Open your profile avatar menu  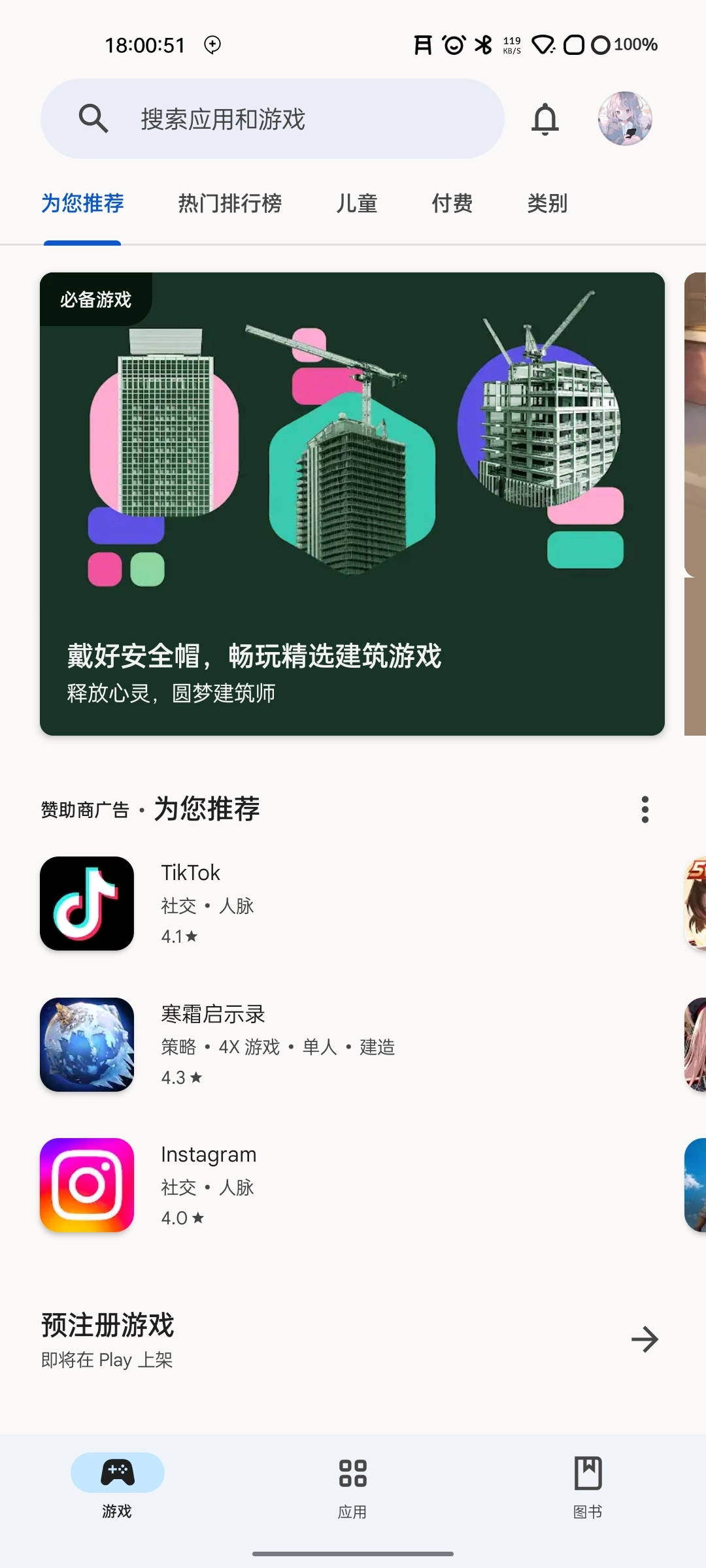(626, 119)
